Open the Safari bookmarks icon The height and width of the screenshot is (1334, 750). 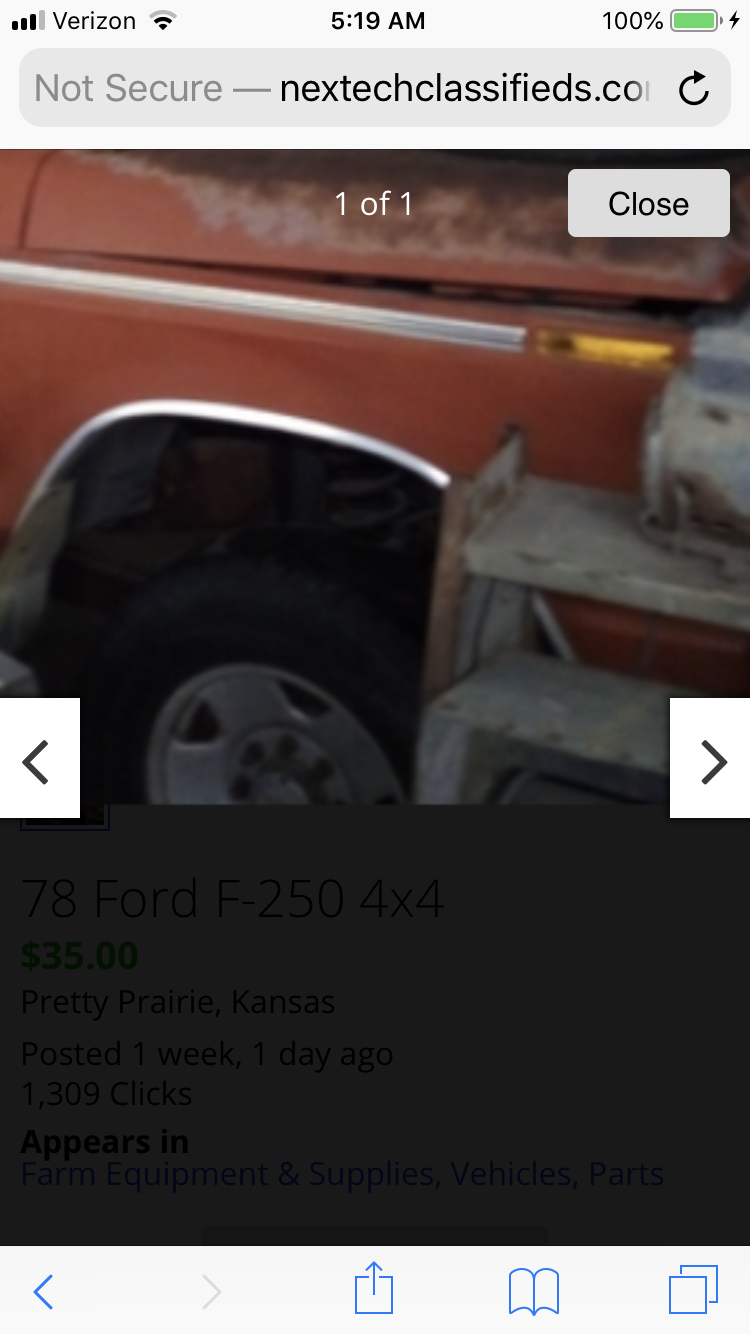533,1290
